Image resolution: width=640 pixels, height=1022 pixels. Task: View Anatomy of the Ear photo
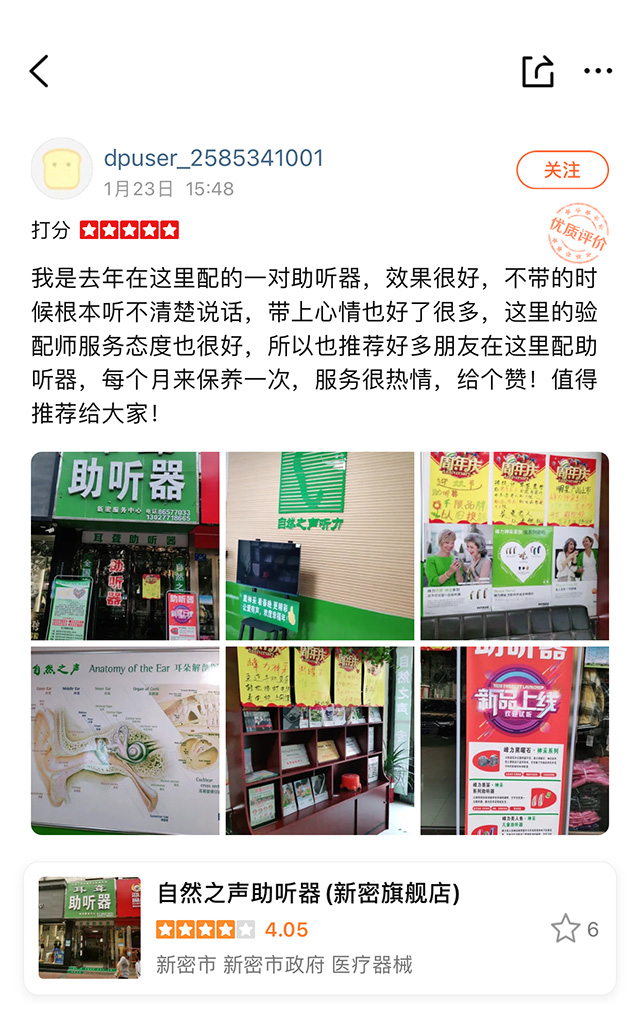point(125,740)
